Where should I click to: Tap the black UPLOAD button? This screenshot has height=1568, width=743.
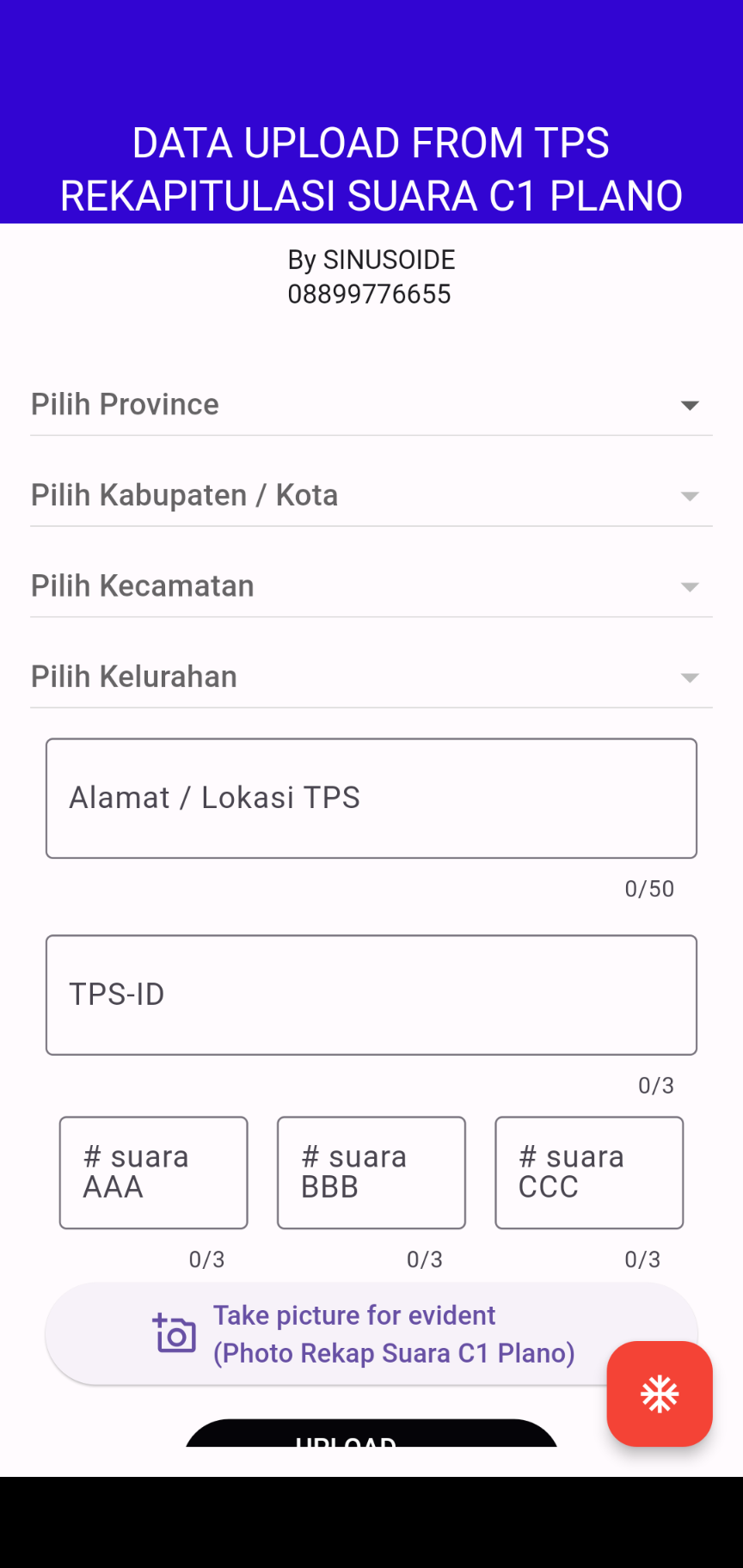pos(371,1434)
